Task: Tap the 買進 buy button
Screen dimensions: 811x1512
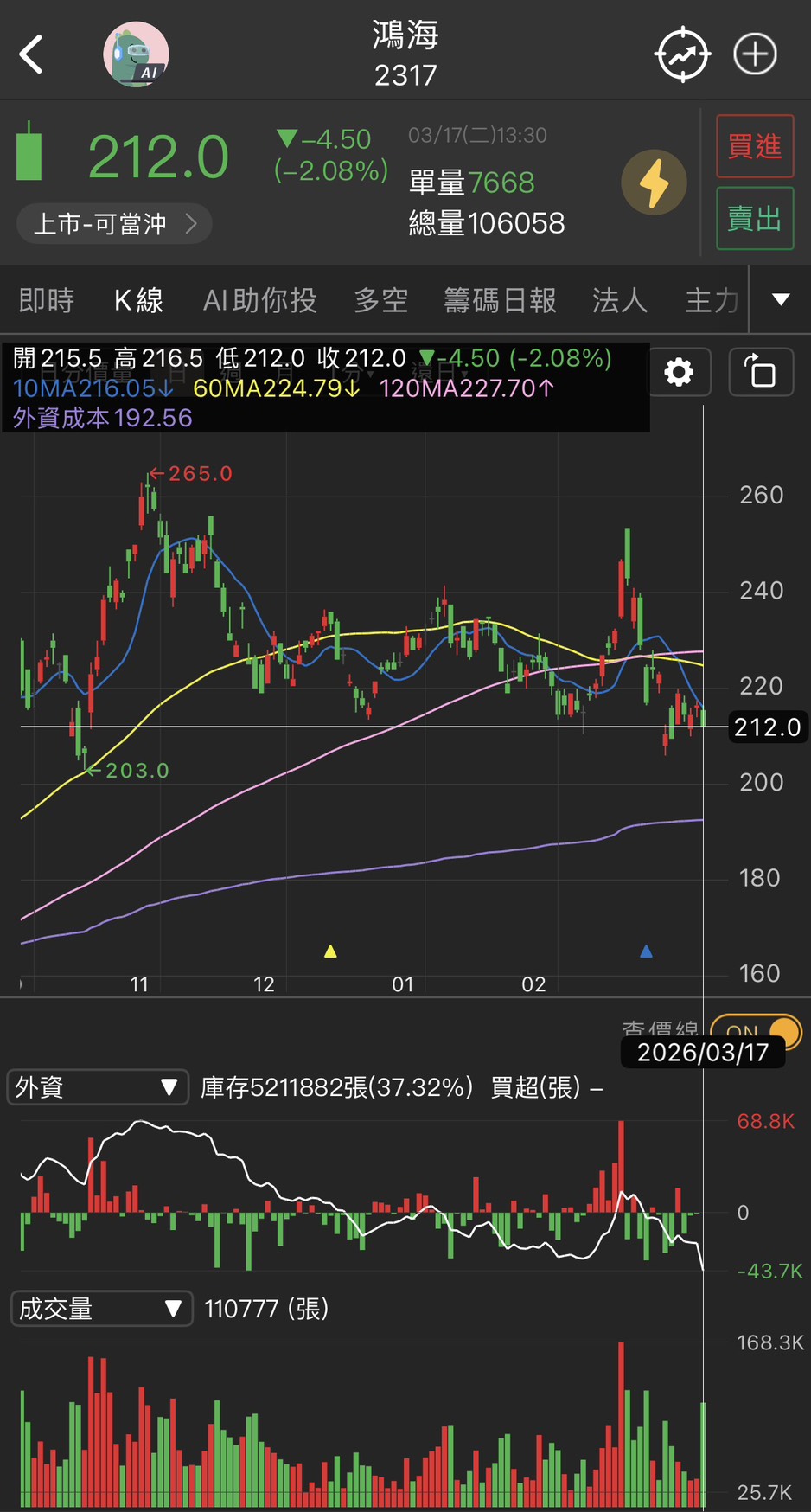Action: [755, 147]
